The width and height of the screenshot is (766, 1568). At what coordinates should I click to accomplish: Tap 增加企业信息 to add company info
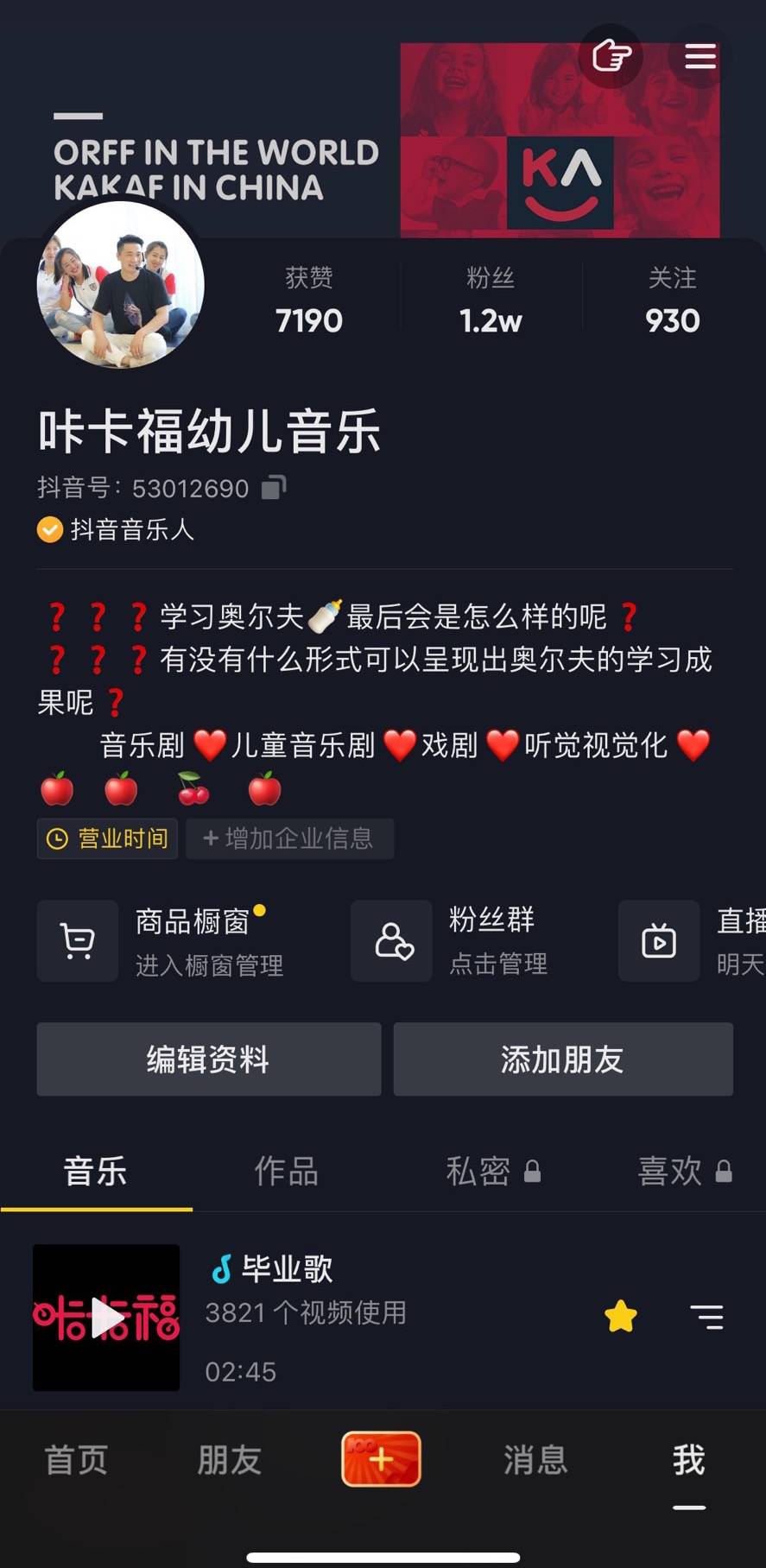(288, 838)
